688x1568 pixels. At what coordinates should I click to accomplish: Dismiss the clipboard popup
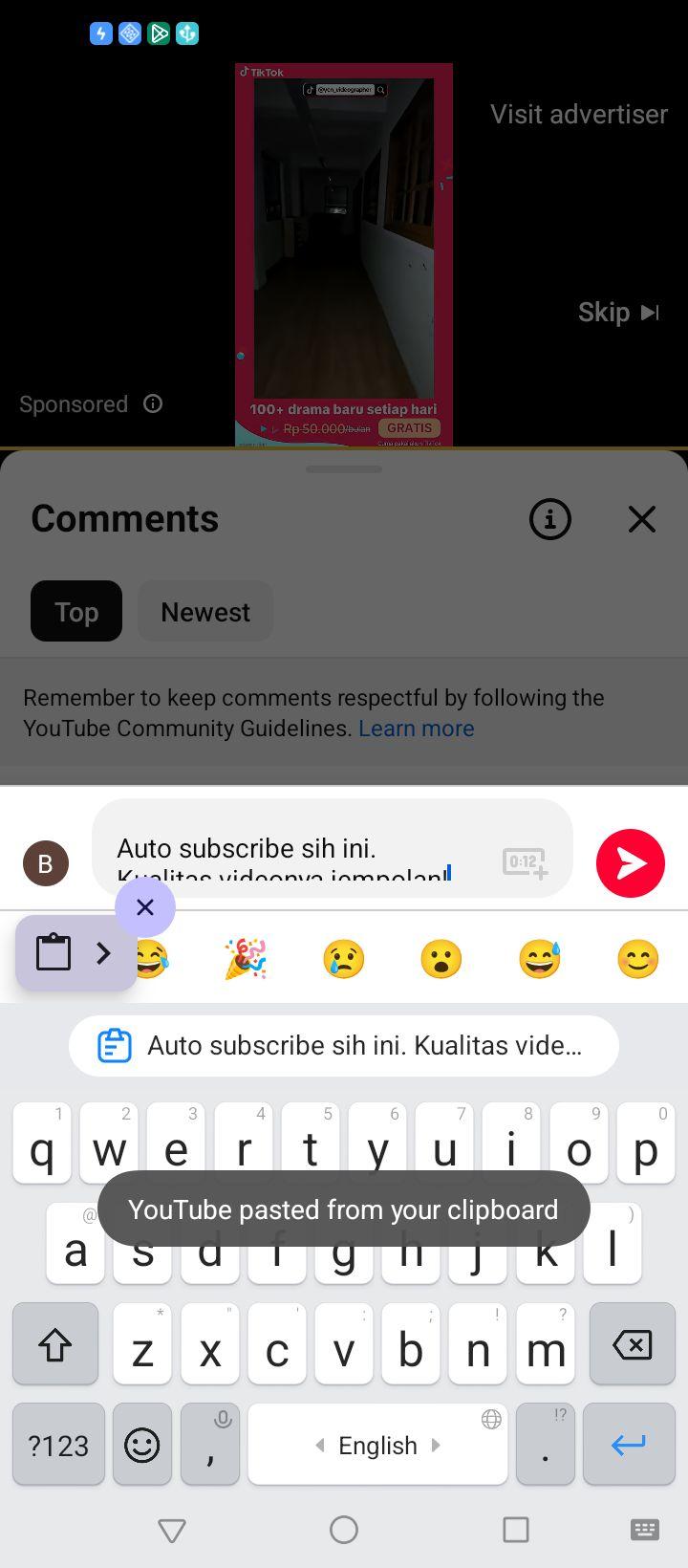(x=145, y=907)
